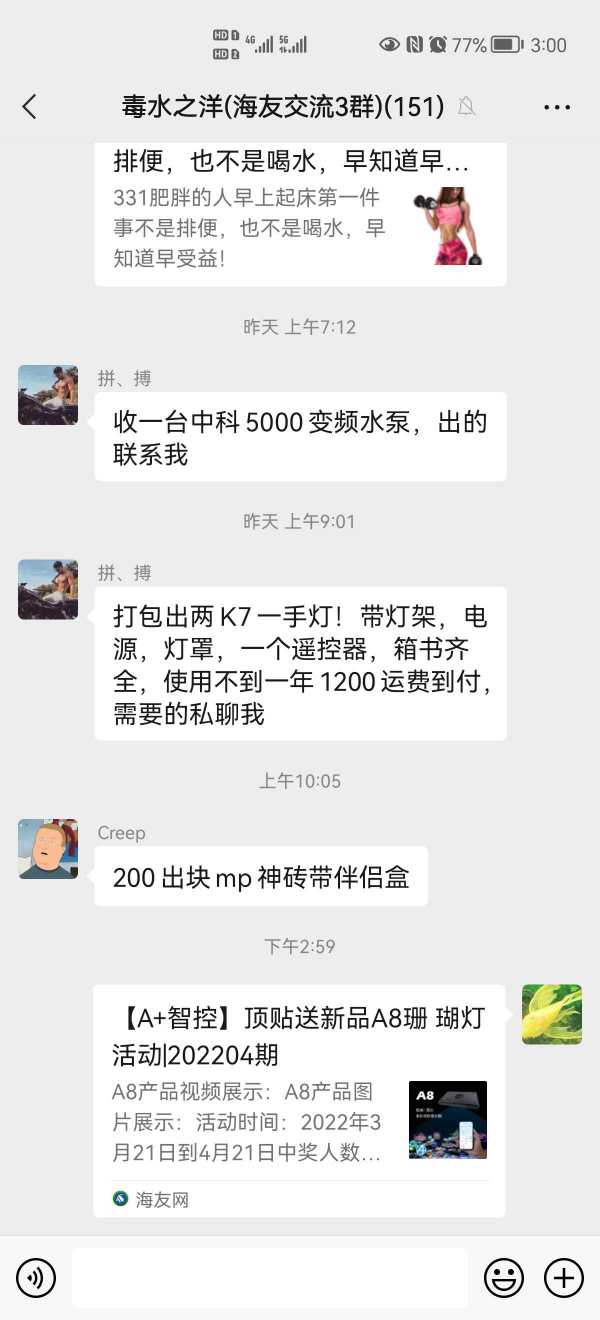
Task: Switch to voice message input
Action: 36,1277
